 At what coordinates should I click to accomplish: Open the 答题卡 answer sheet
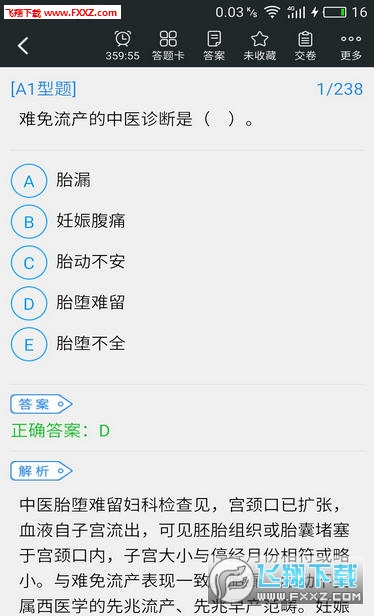[168, 46]
